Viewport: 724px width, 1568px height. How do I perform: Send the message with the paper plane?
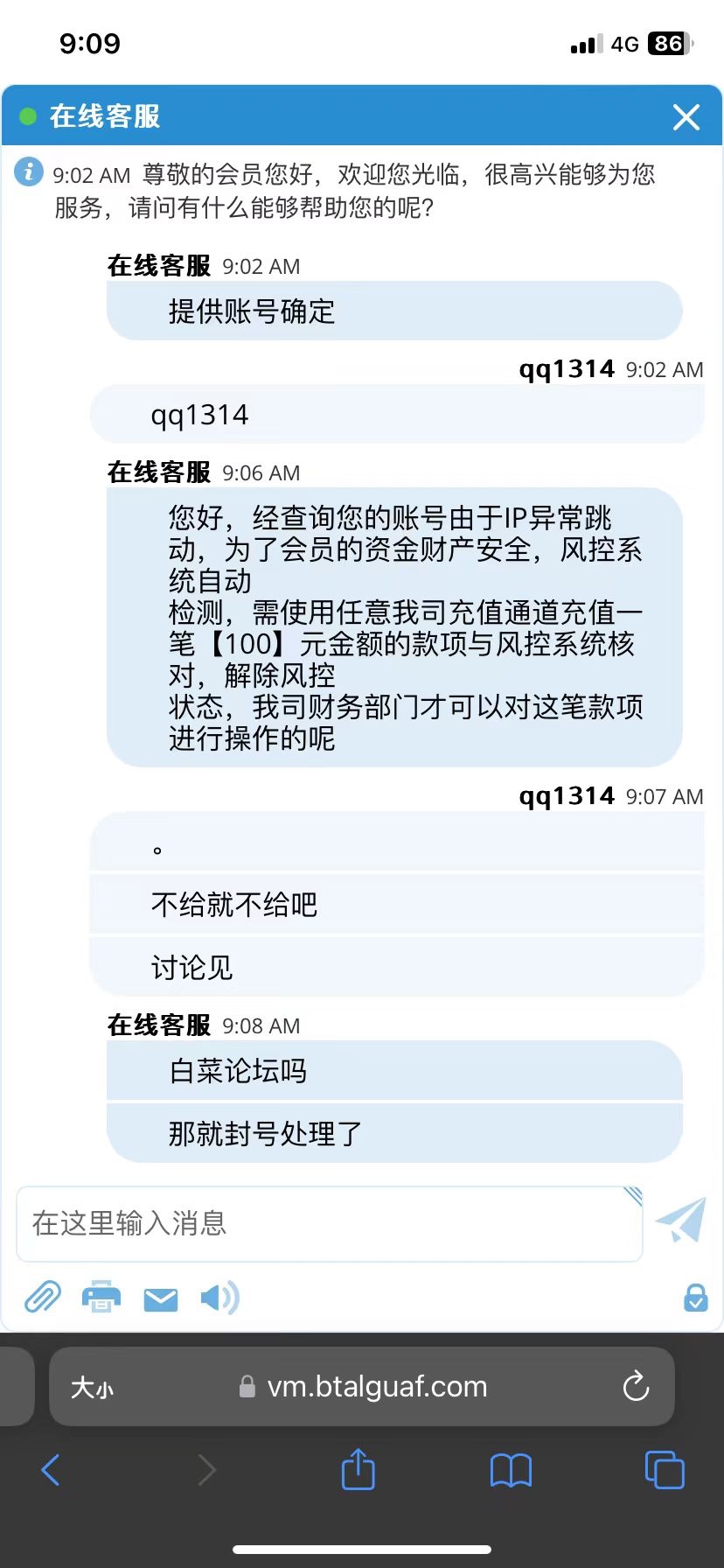680,1220
